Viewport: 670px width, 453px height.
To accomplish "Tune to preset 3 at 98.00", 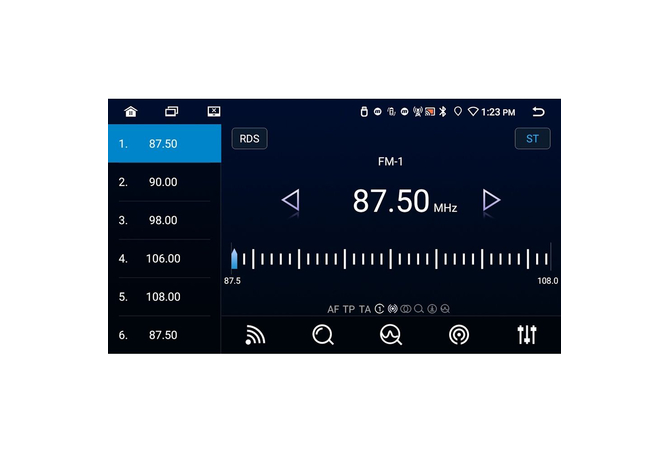I will click(164, 220).
